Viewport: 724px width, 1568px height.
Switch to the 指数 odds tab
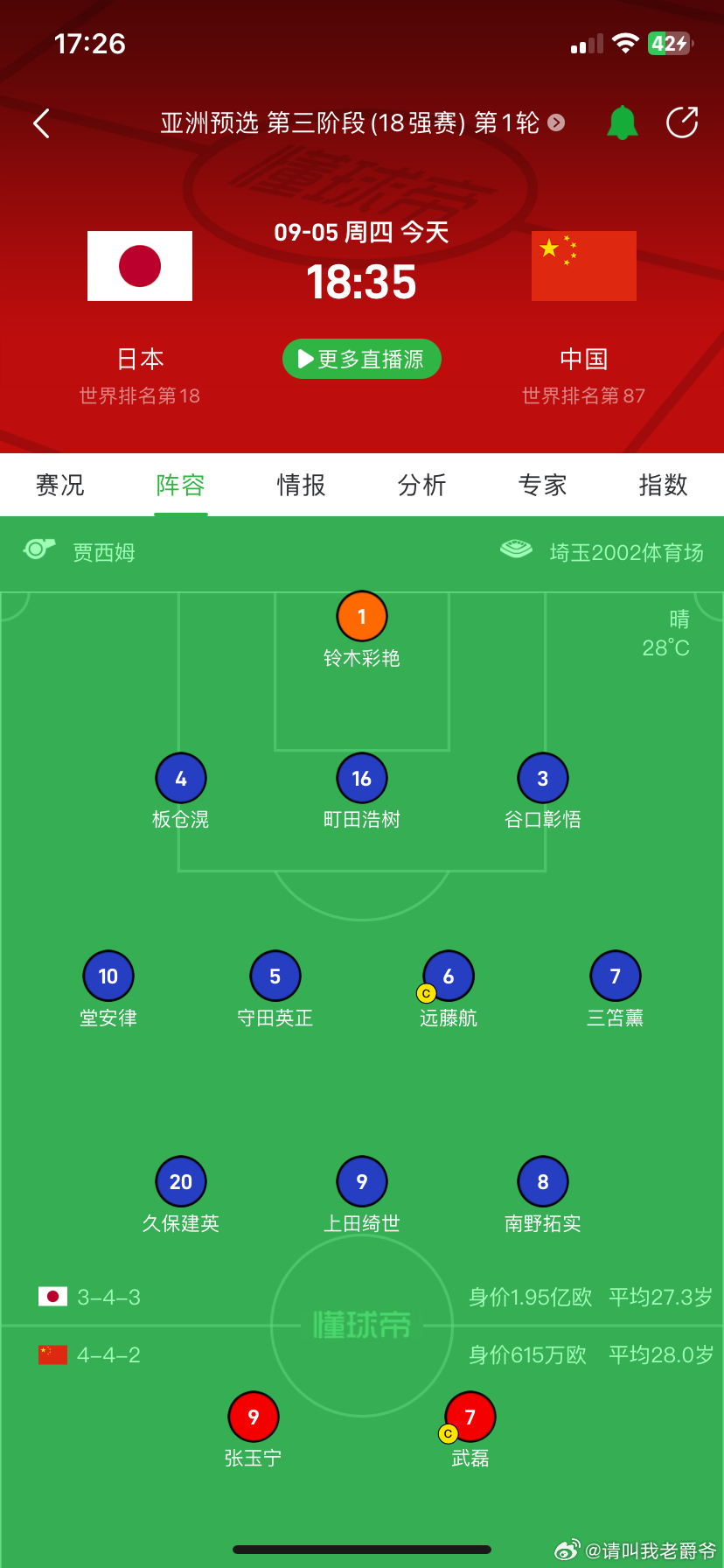pyautogui.click(x=664, y=485)
